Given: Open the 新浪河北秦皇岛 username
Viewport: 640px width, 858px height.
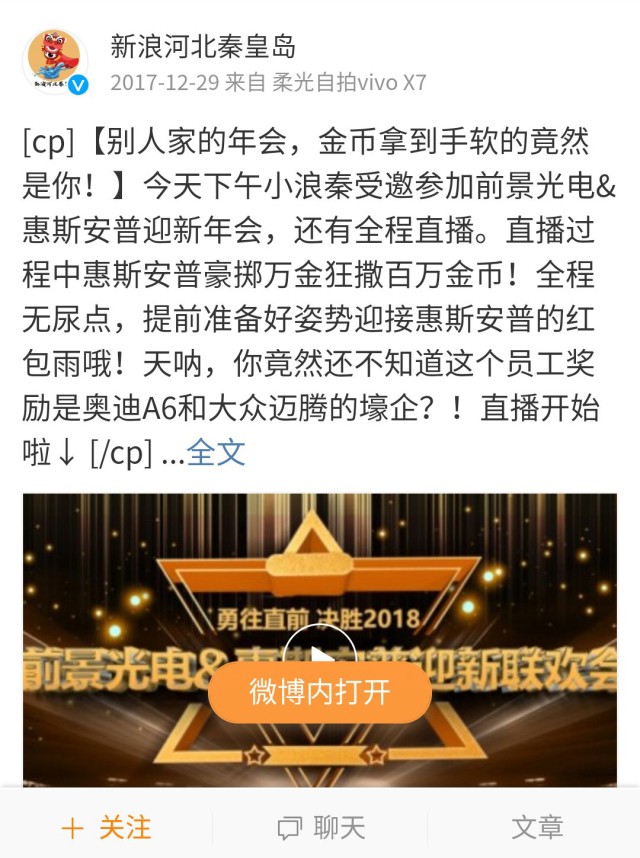Looking at the screenshot, I should (x=203, y=47).
